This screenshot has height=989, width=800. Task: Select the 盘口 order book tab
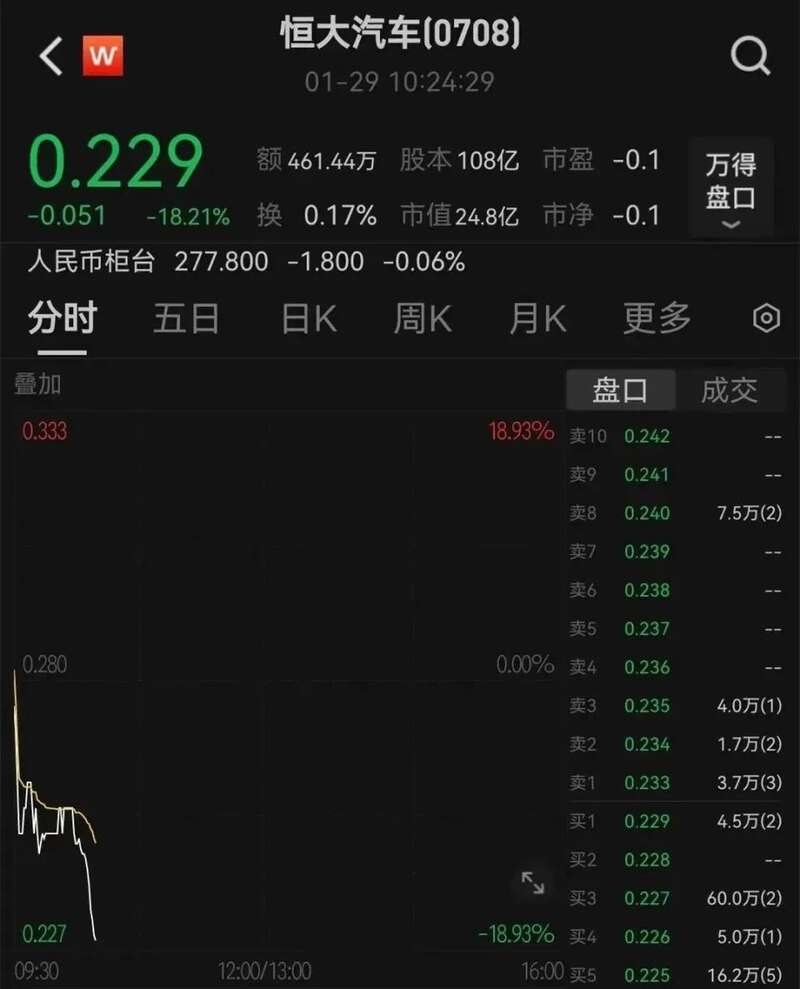(x=620, y=390)
